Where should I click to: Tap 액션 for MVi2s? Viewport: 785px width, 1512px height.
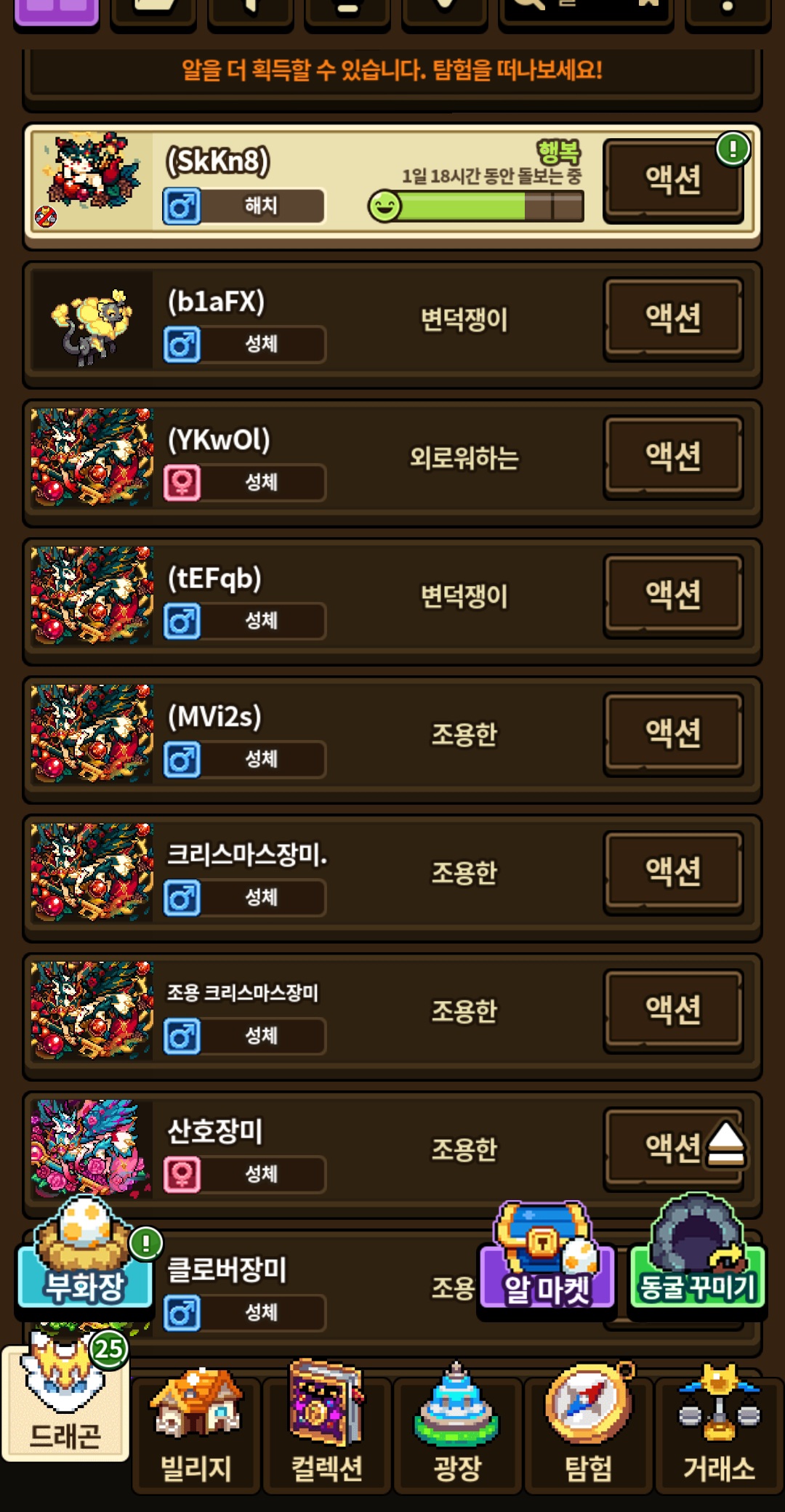click(x=673, y=733)
